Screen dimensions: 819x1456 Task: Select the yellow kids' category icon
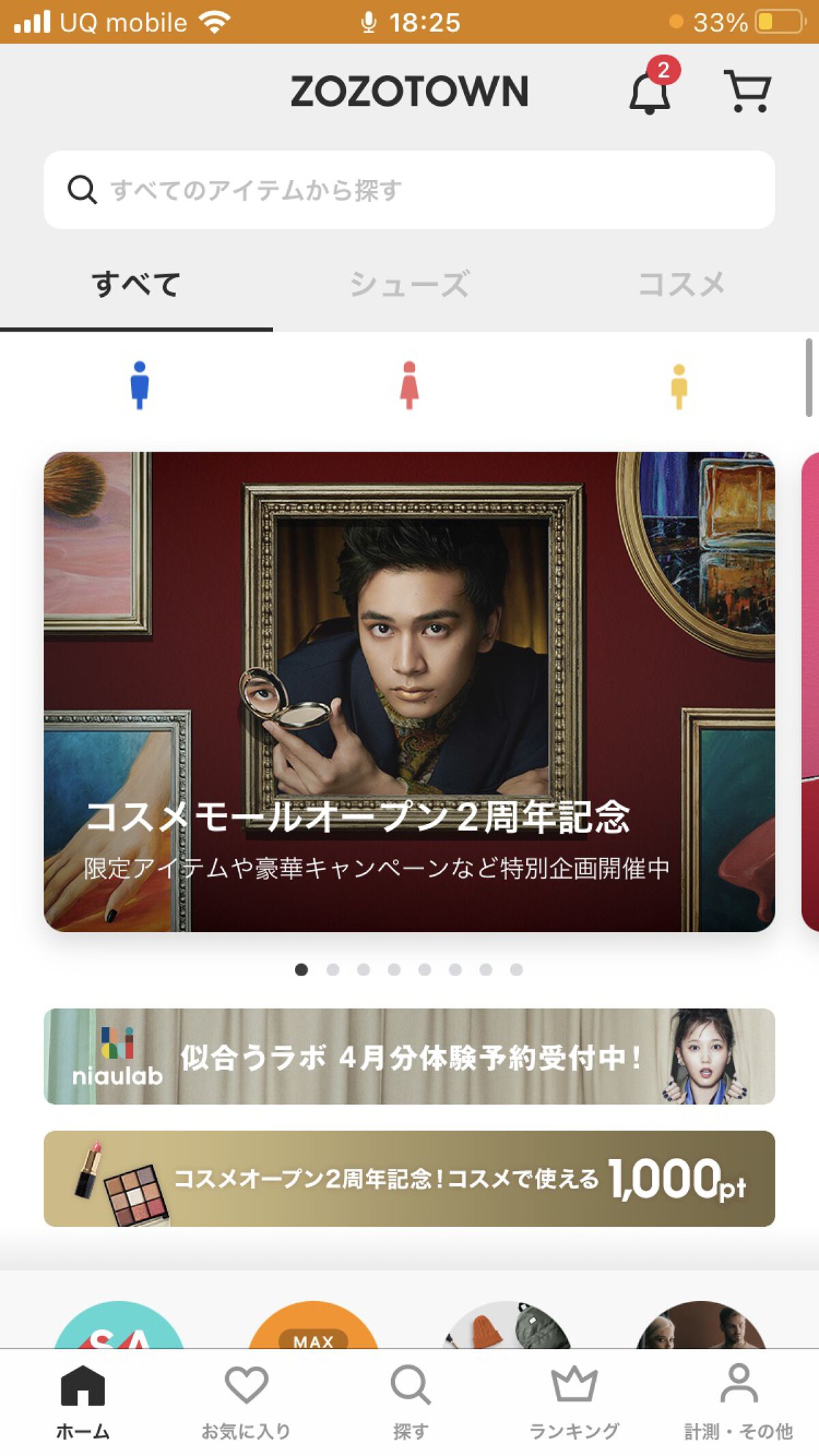pos(678,384)
